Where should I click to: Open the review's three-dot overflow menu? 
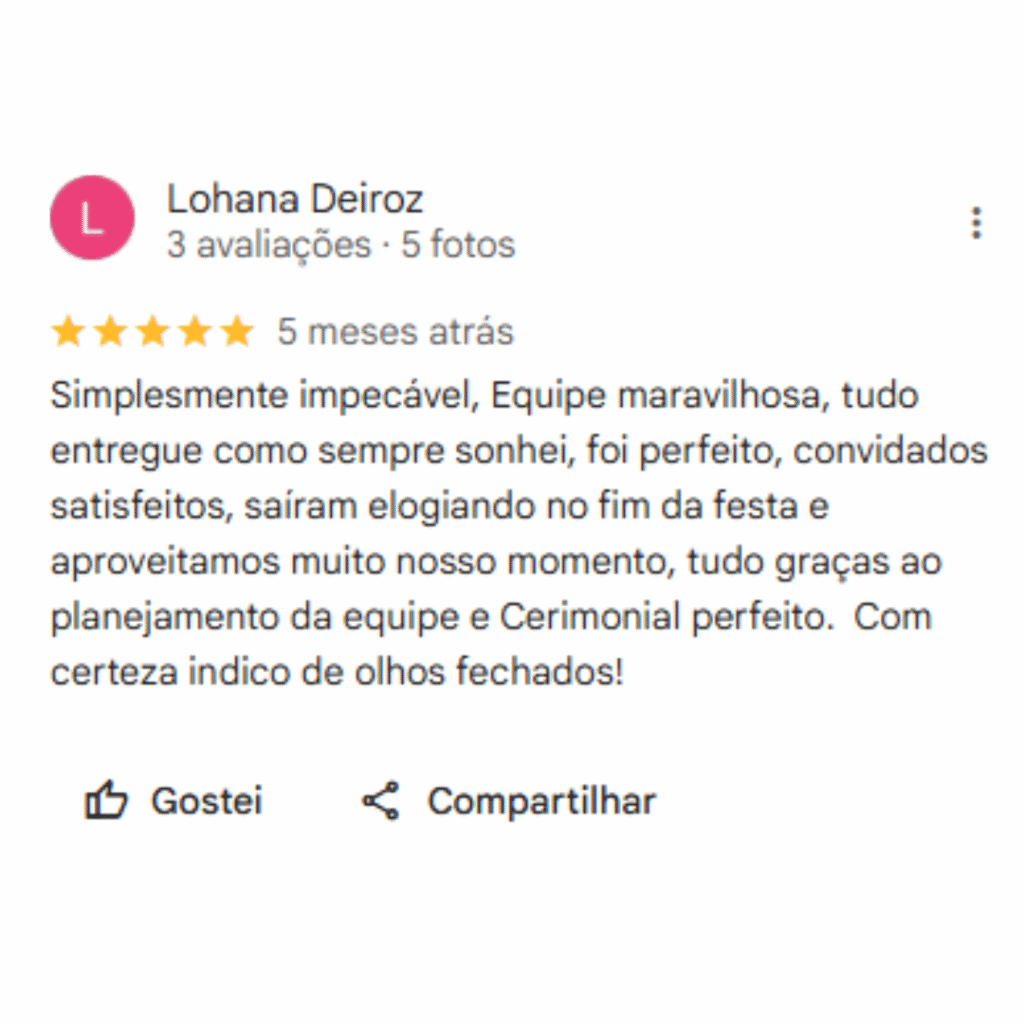click(x=976, y=223)
